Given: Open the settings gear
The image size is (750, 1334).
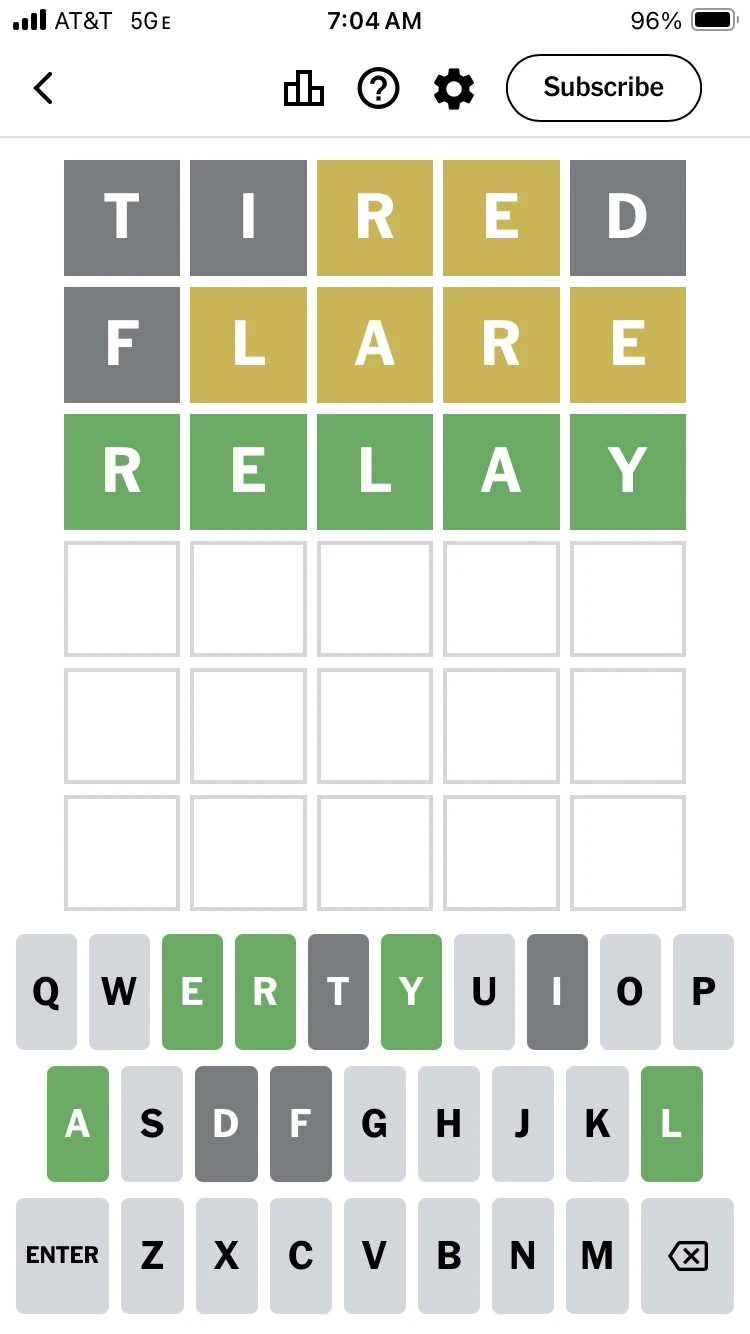Looking at the screenshot, I should pos(454,89).
